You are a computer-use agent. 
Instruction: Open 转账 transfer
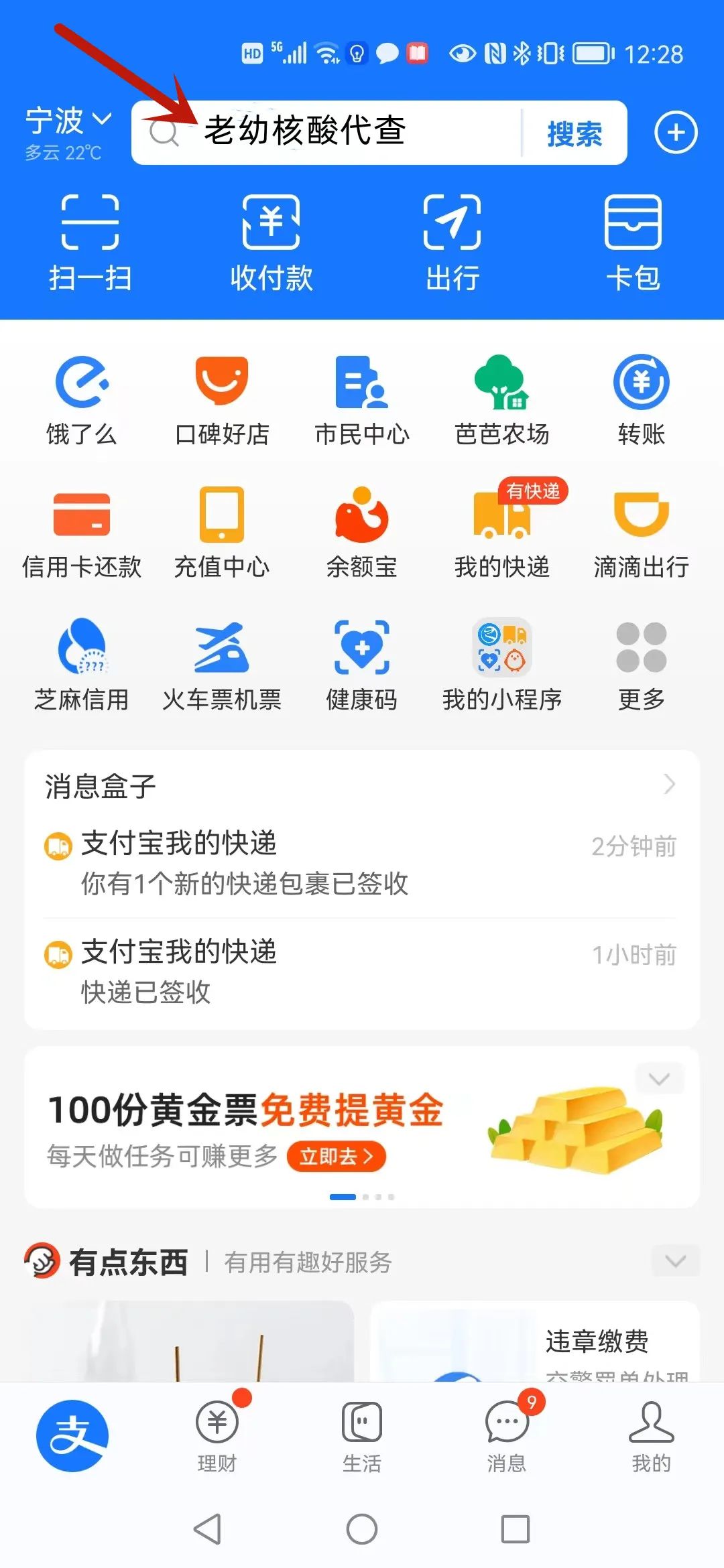(641, 400)
